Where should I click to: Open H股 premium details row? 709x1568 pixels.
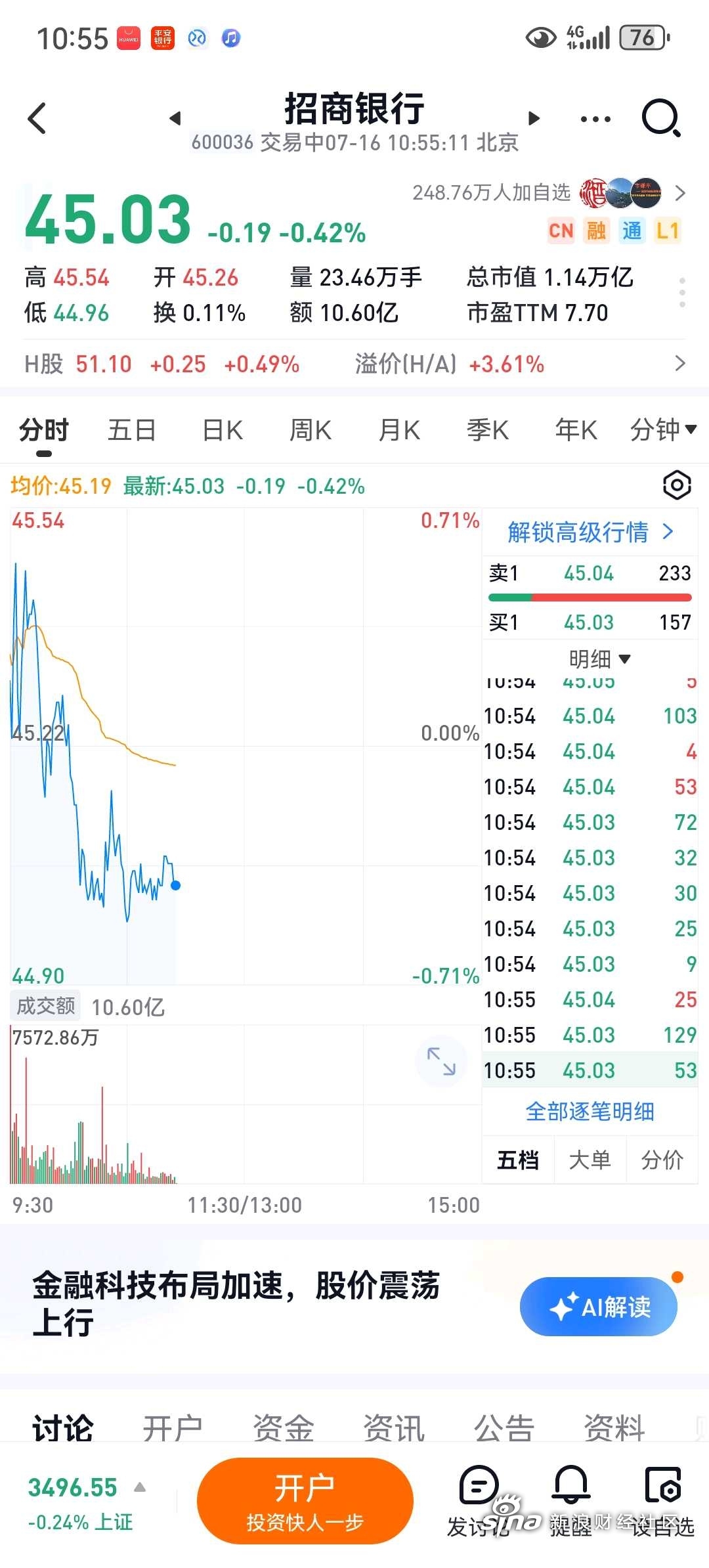tap(354, 364)
